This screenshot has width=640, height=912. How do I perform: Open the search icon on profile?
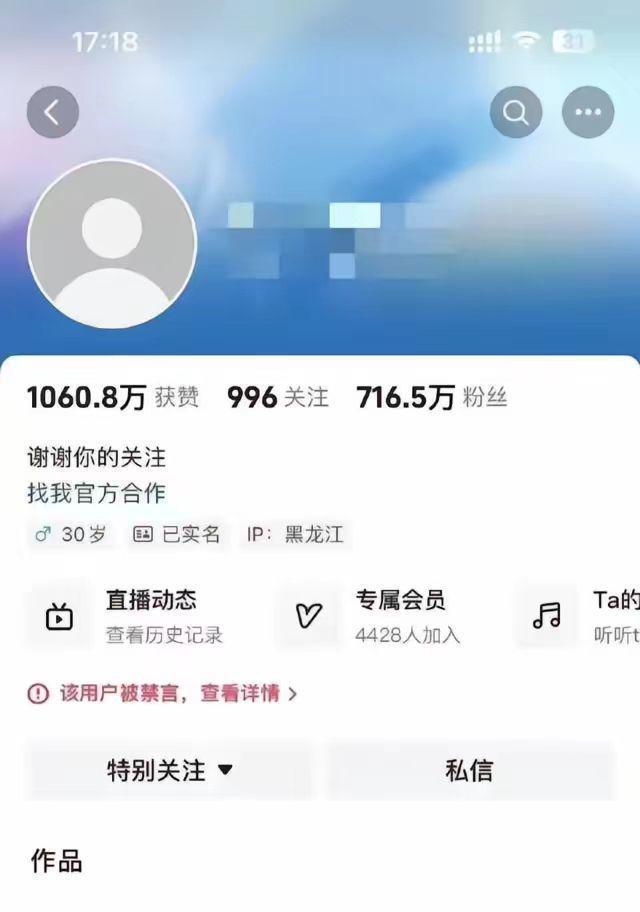click(x=516, y=113)
